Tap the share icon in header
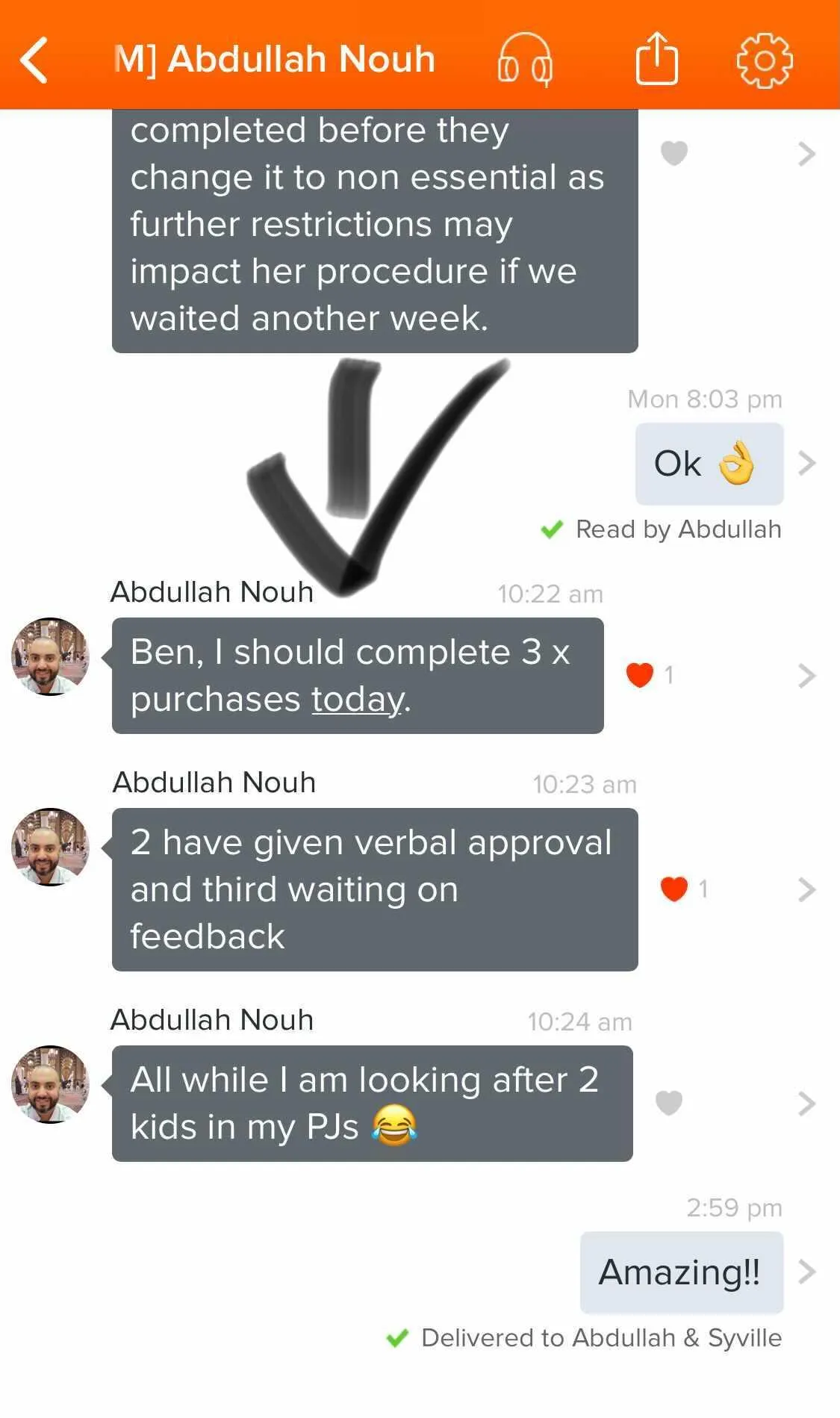The height and width of the screenshot is (1418, 840). coord(657,58)
